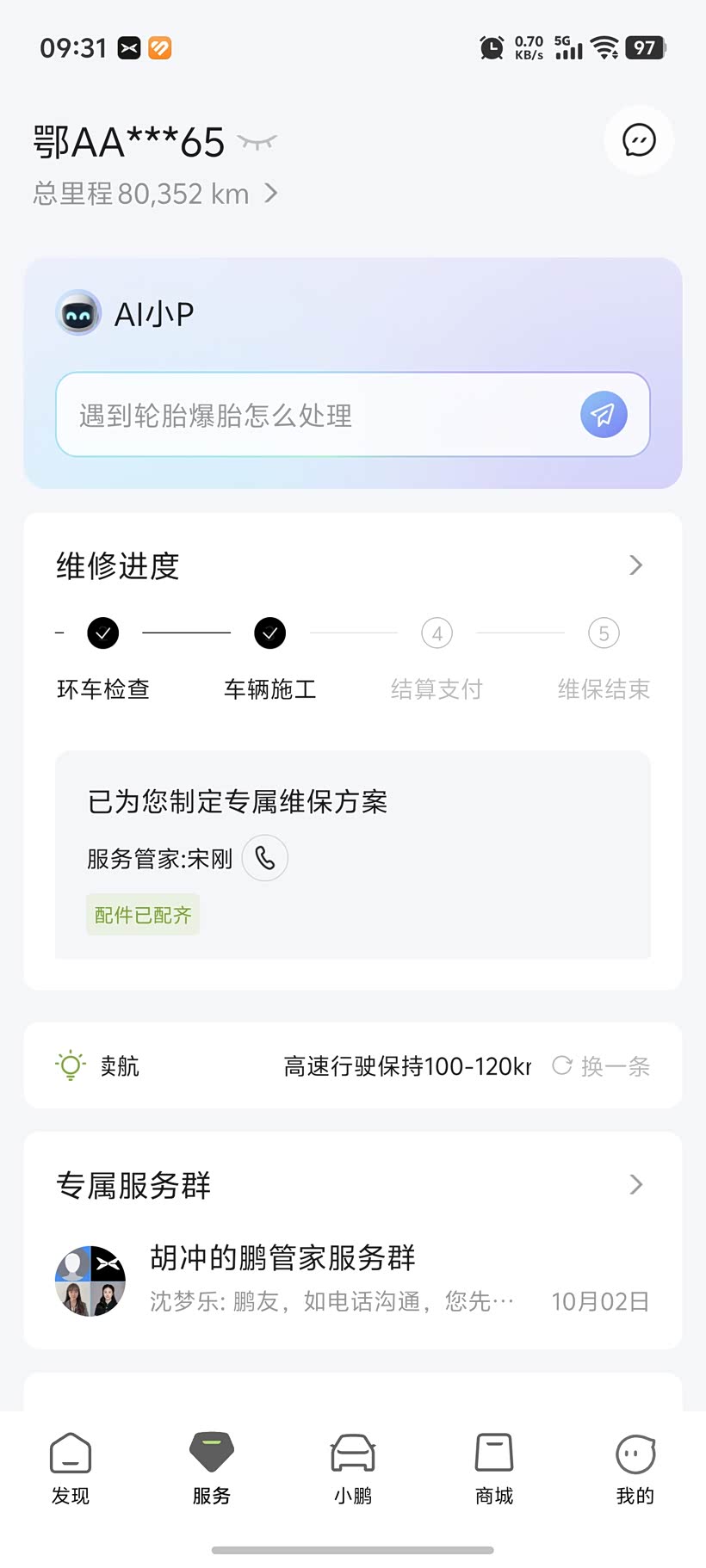706x1568 pixels.
Task: Open 维修进度 repair progress details
Action: [x=635, y=565]
